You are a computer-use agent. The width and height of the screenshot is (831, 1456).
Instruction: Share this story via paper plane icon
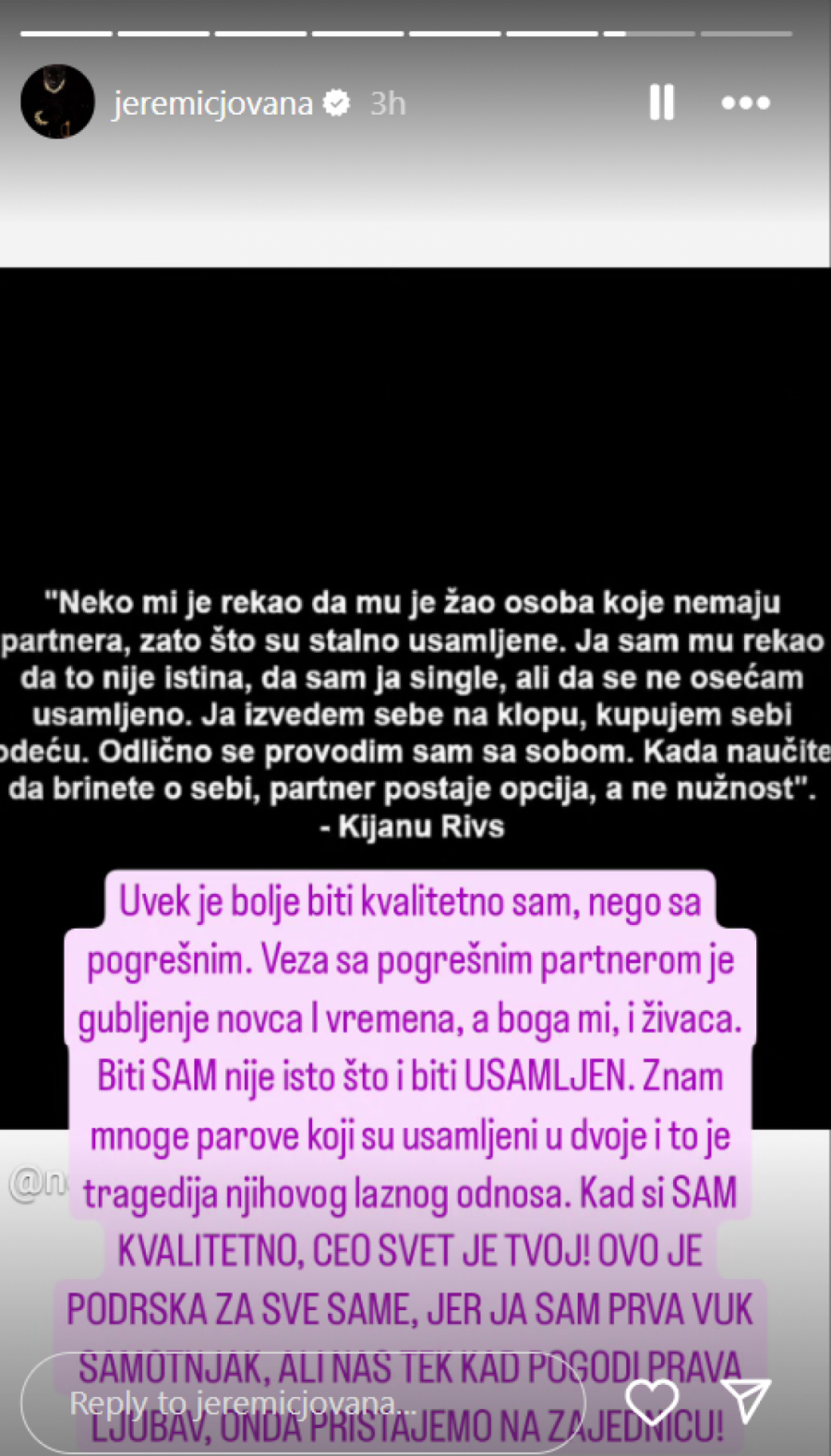(747, 1402)
